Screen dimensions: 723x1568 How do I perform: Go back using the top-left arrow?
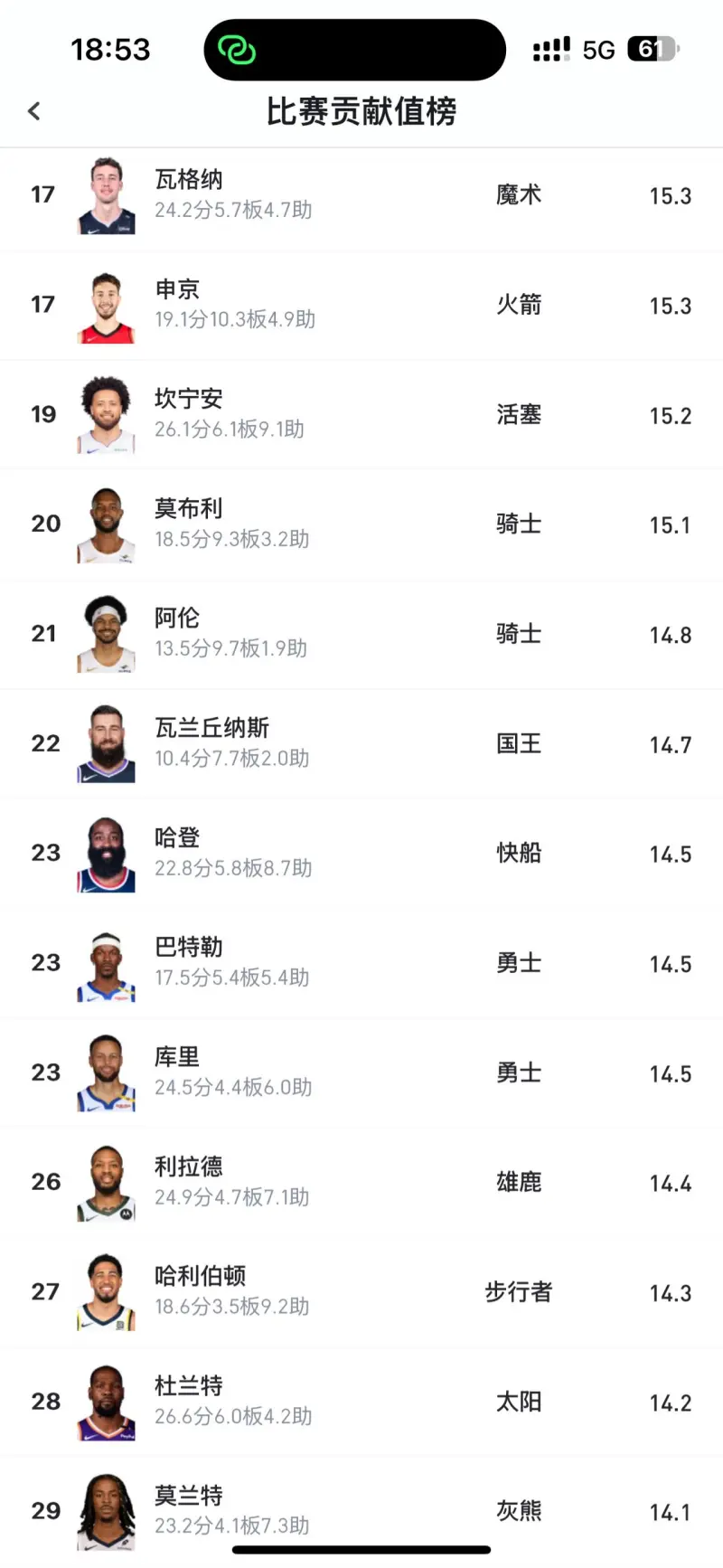point(34,111)
